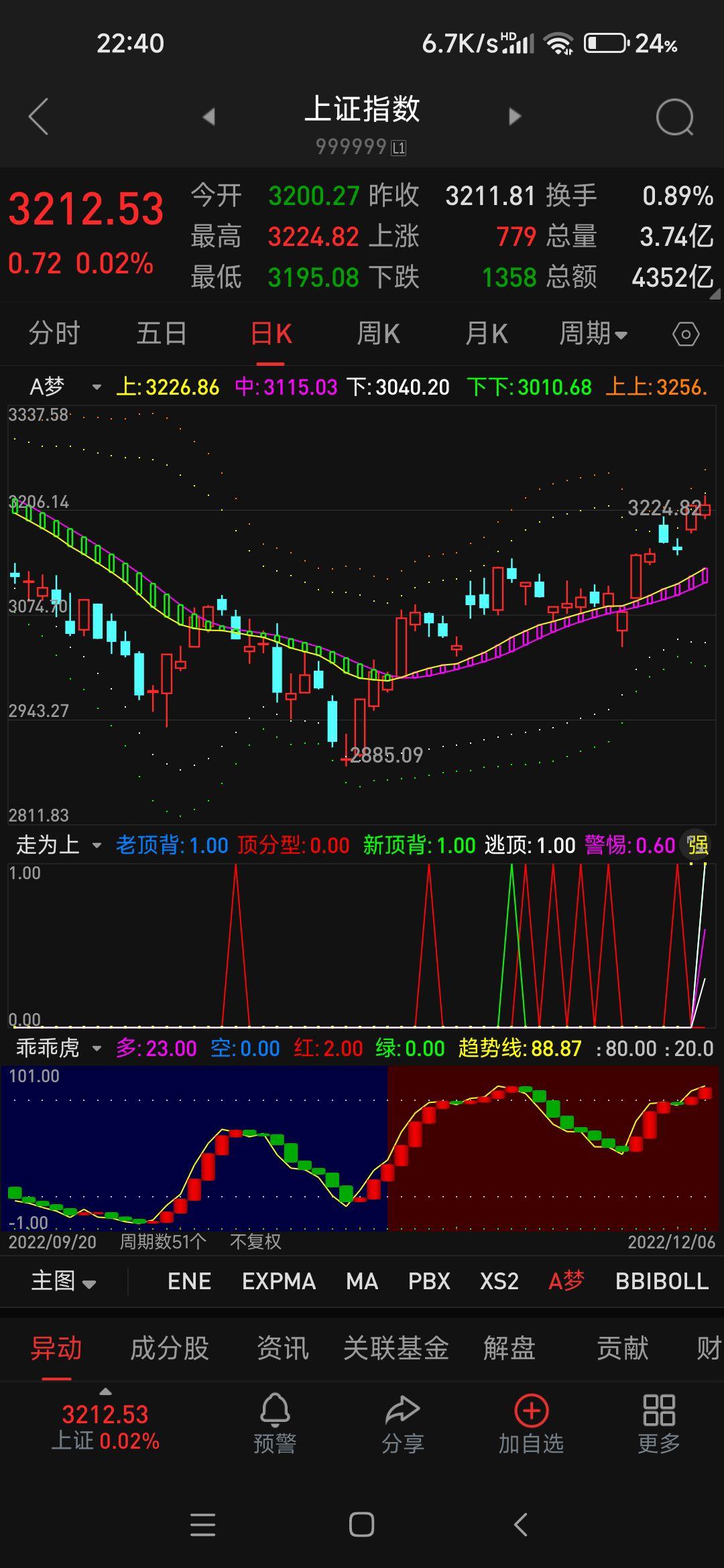The width and height of the screenshot is (724, 1568).
Task: Show the 月K chart
Action: (x=487, y=333)
